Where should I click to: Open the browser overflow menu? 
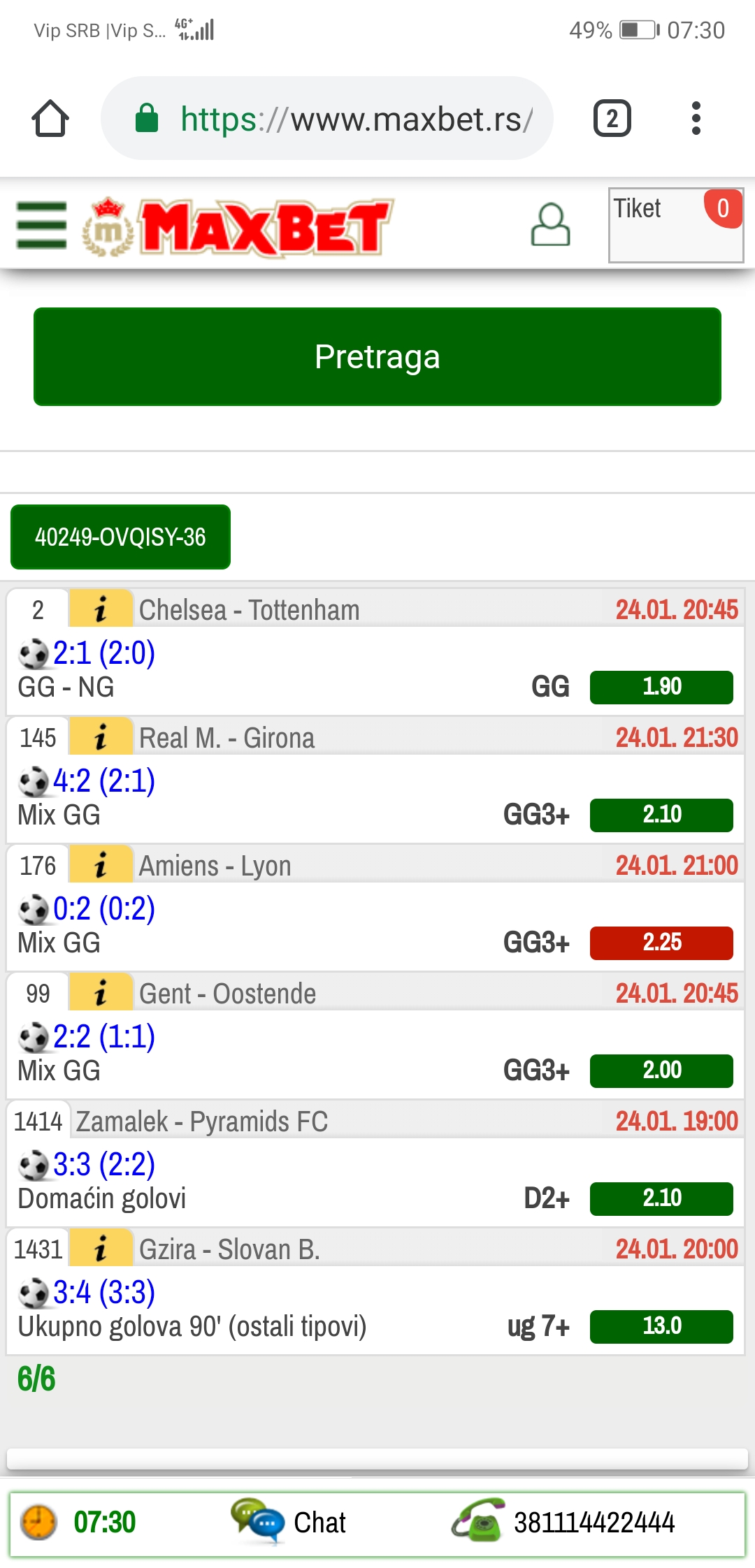696,118
